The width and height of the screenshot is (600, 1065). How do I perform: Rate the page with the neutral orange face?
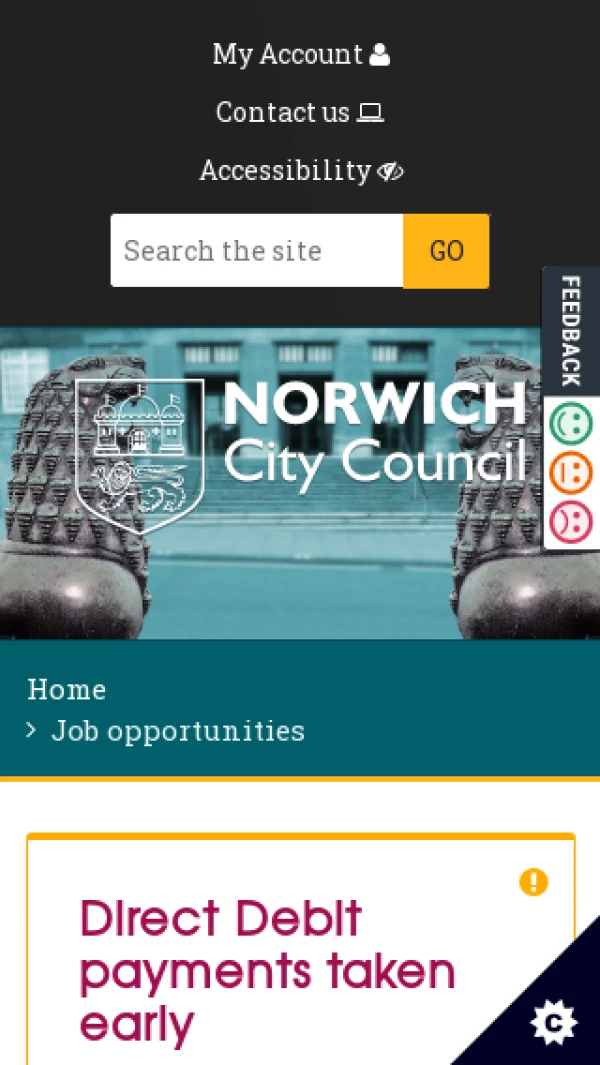(571, 472)
